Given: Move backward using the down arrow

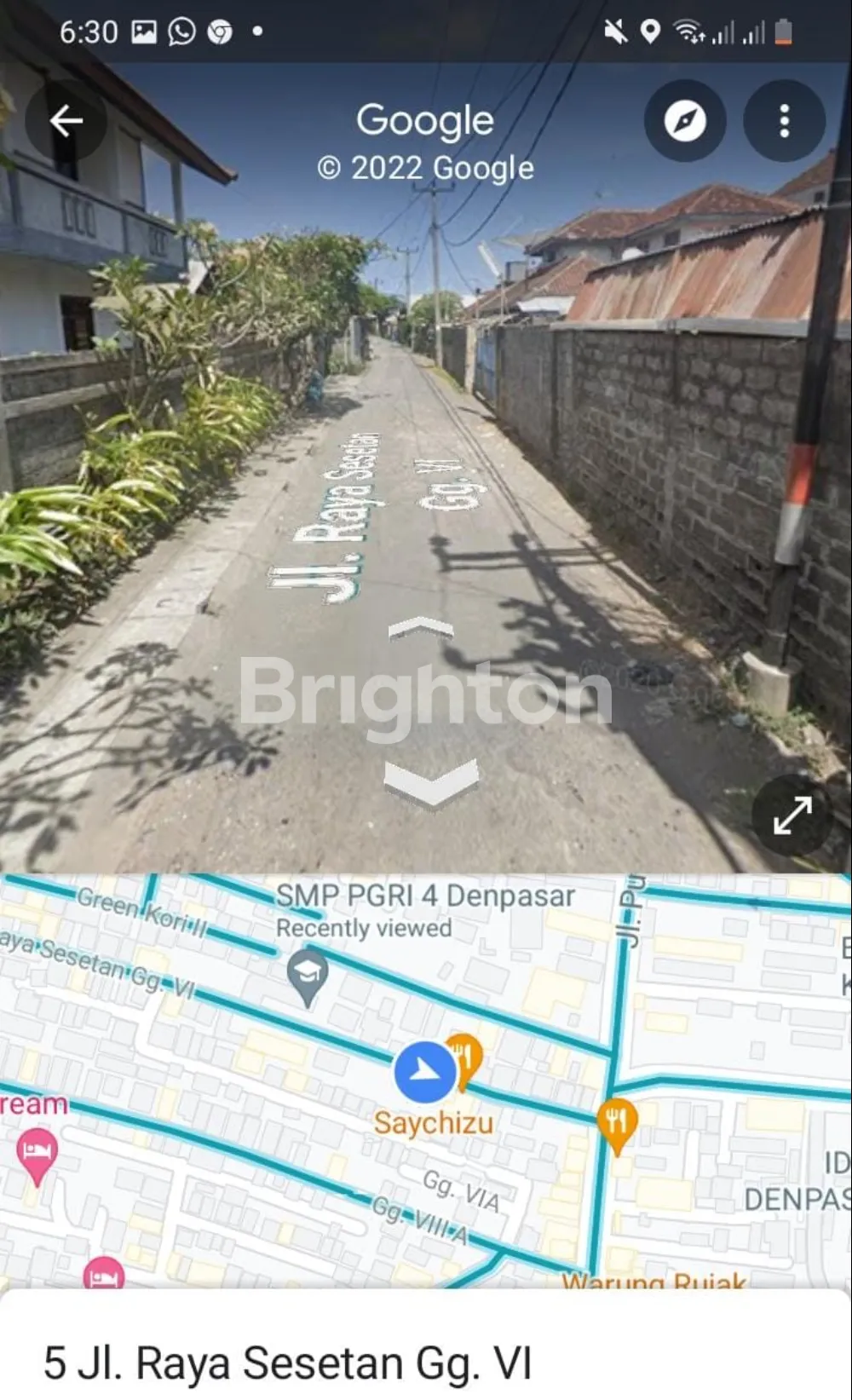Looking at the screenshot, I should click(x=430, y=781).
